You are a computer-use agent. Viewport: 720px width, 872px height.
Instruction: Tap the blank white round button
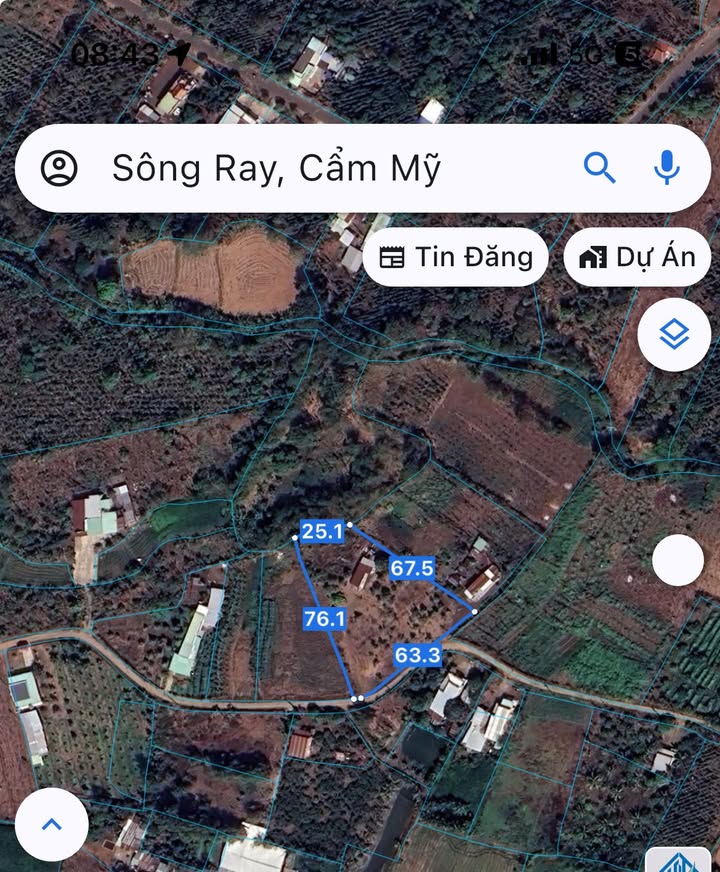tap(678, 560)
